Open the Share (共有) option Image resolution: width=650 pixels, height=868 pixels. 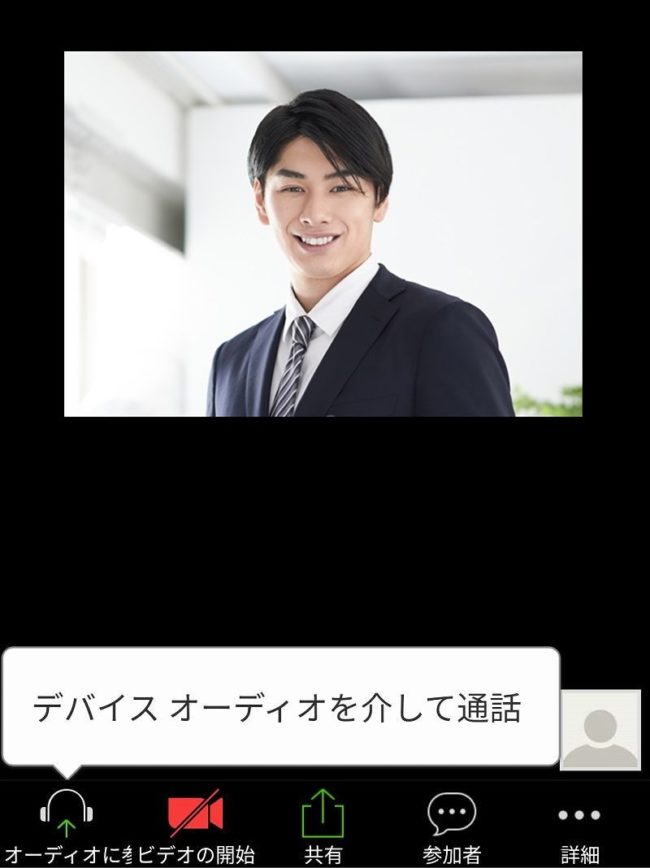tap(322, 824)
